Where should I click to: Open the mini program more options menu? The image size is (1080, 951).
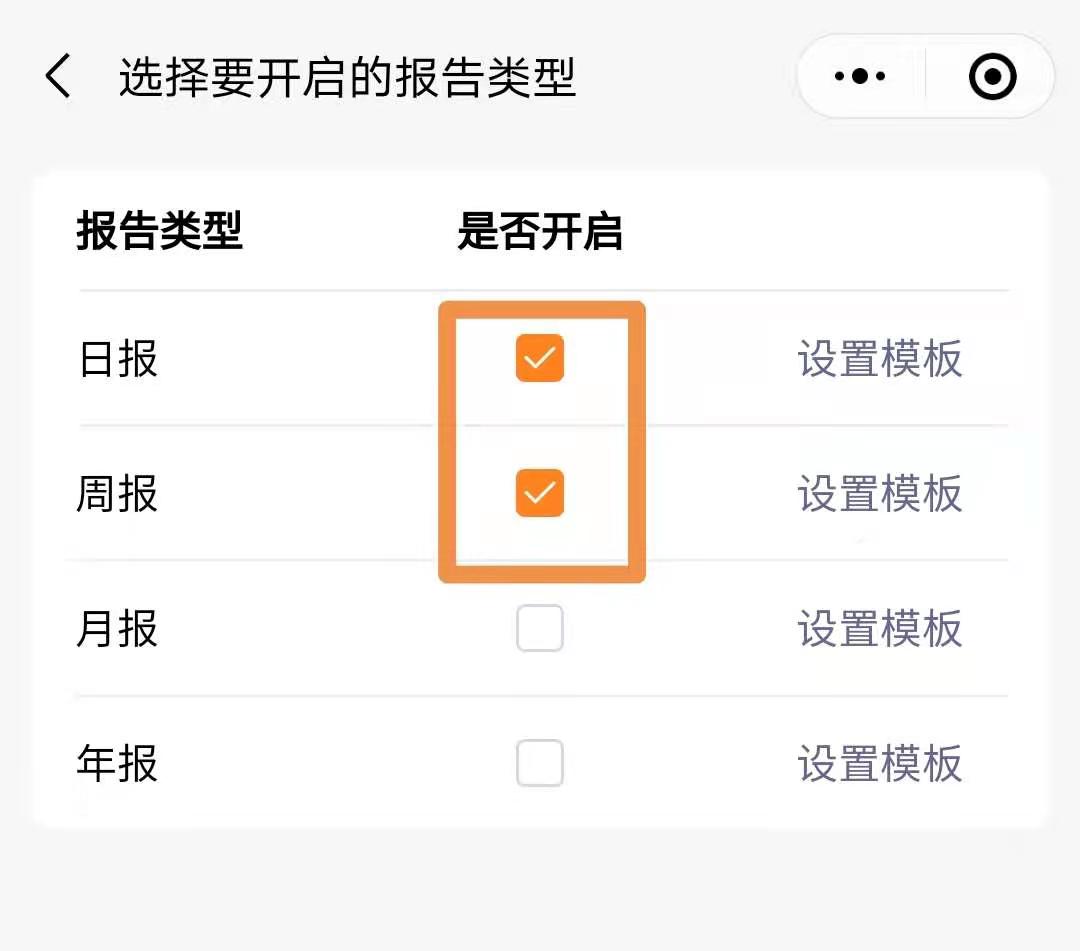860,77
